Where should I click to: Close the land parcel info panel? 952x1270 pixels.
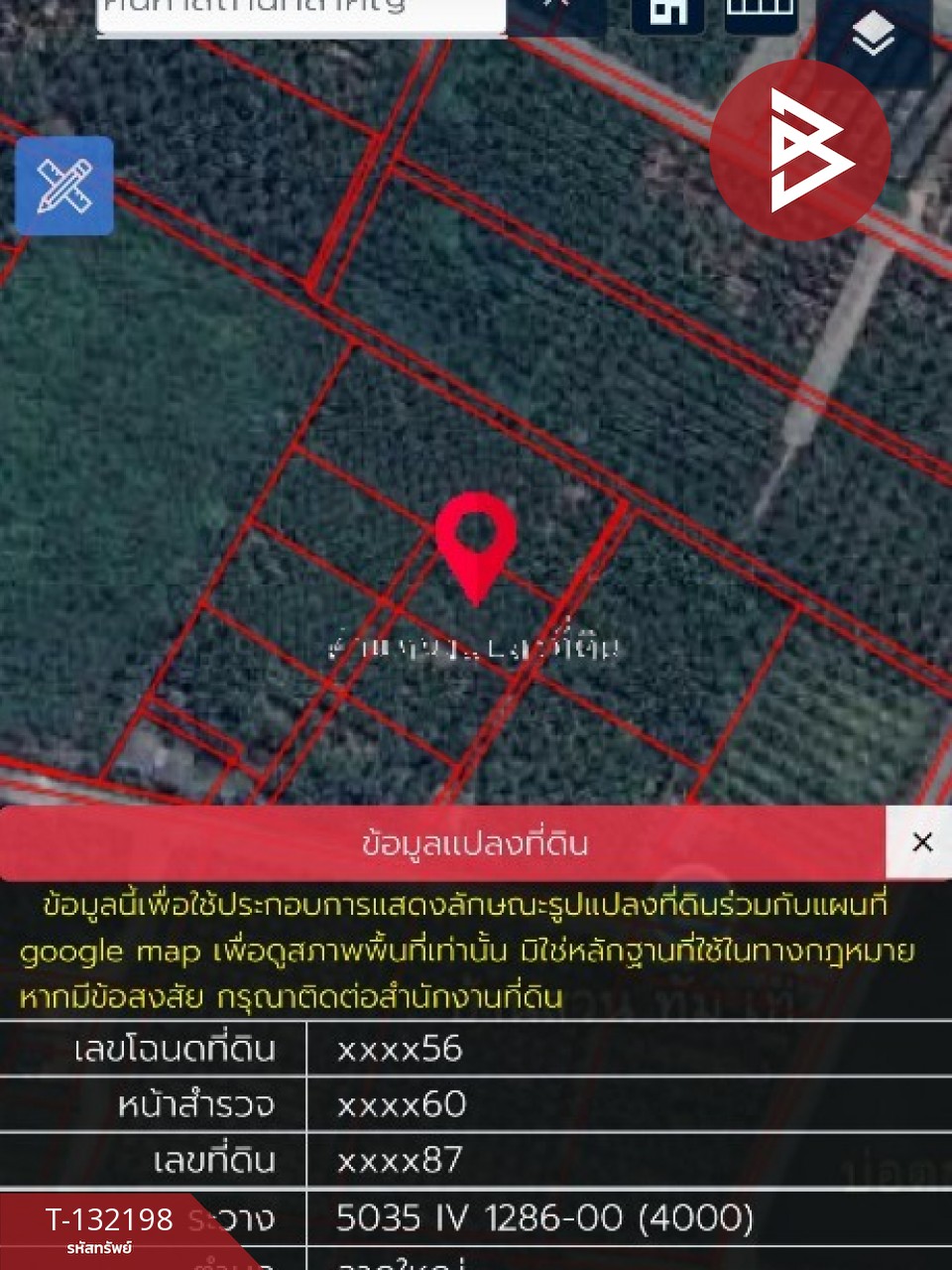pyautogui.click(x=921, y=842)
